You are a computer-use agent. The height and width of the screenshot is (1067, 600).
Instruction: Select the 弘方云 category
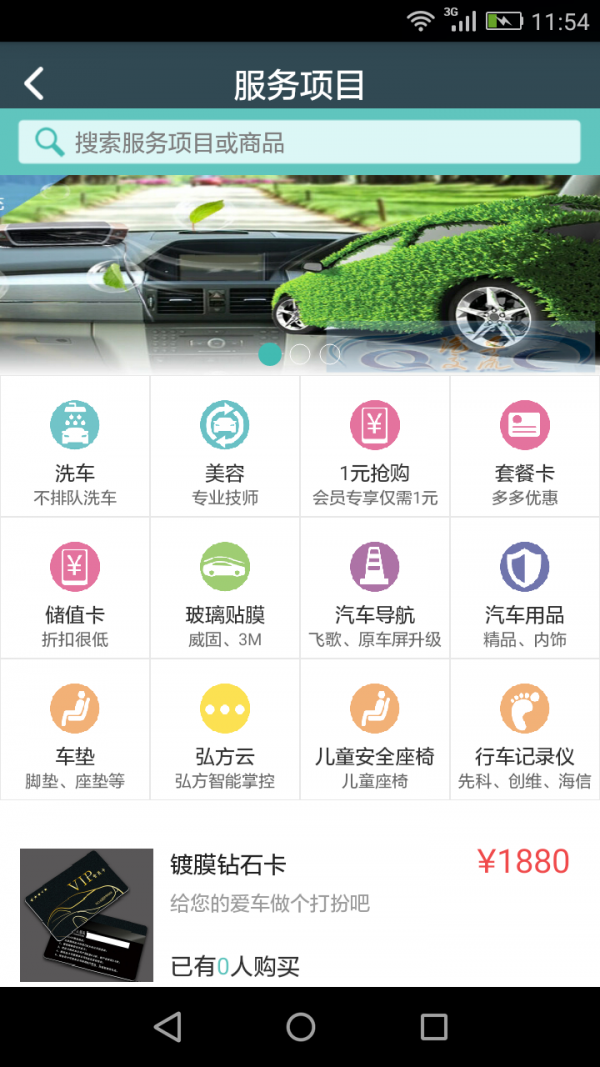point(225,731)
